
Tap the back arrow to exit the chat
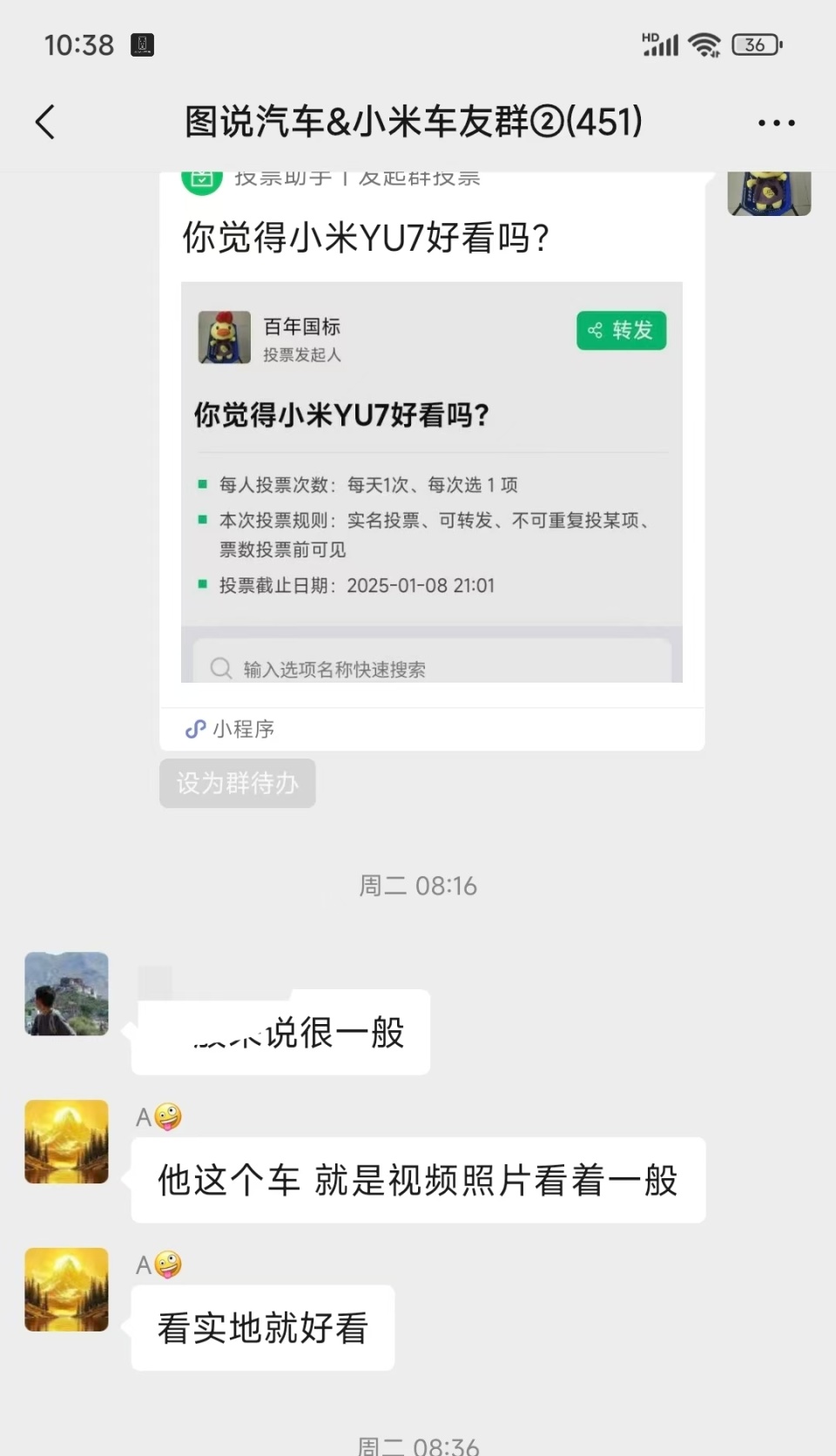coord(45,122)
